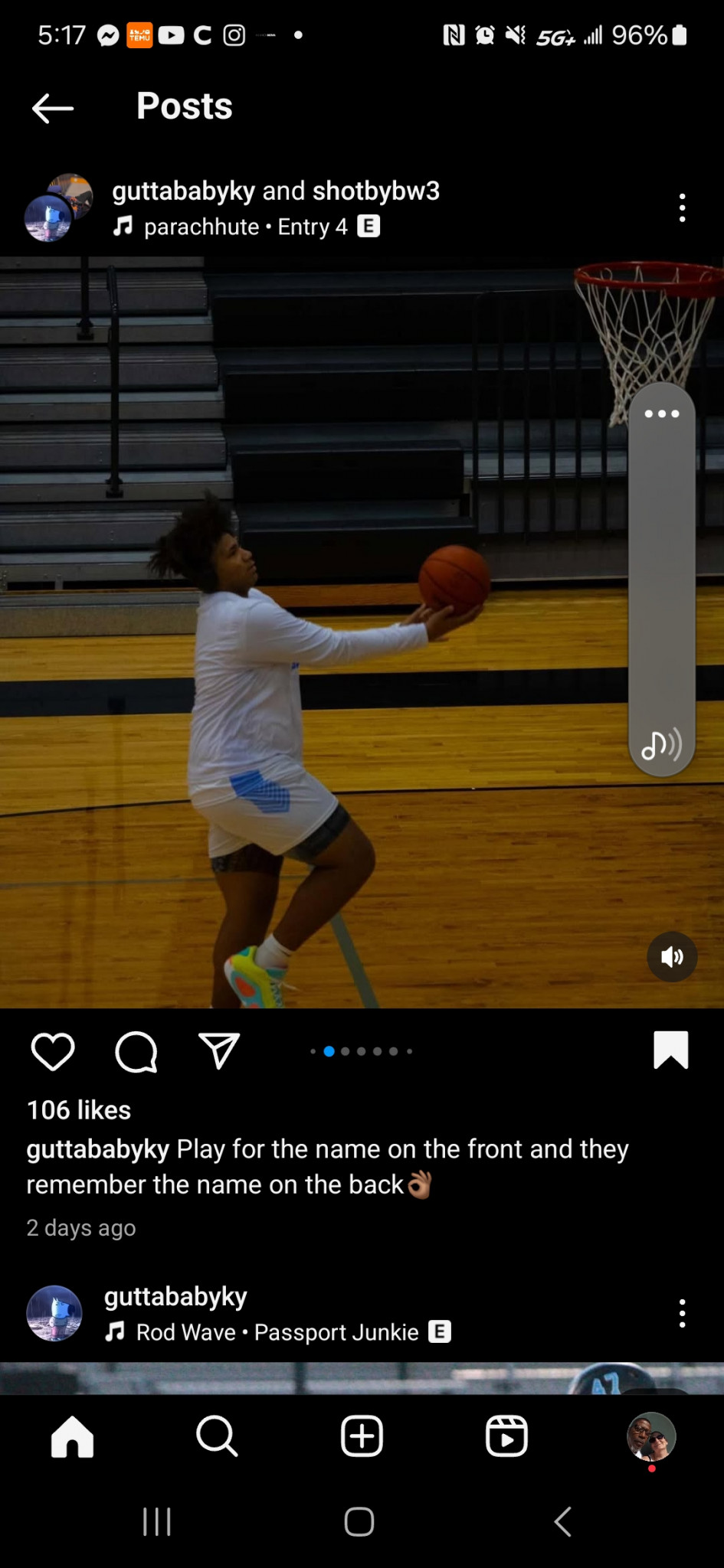The width and height of the screenshot is (724, 1568).
Task: Open options menu for guttababyky and shotbybw3 post
Action: [682, 207]
